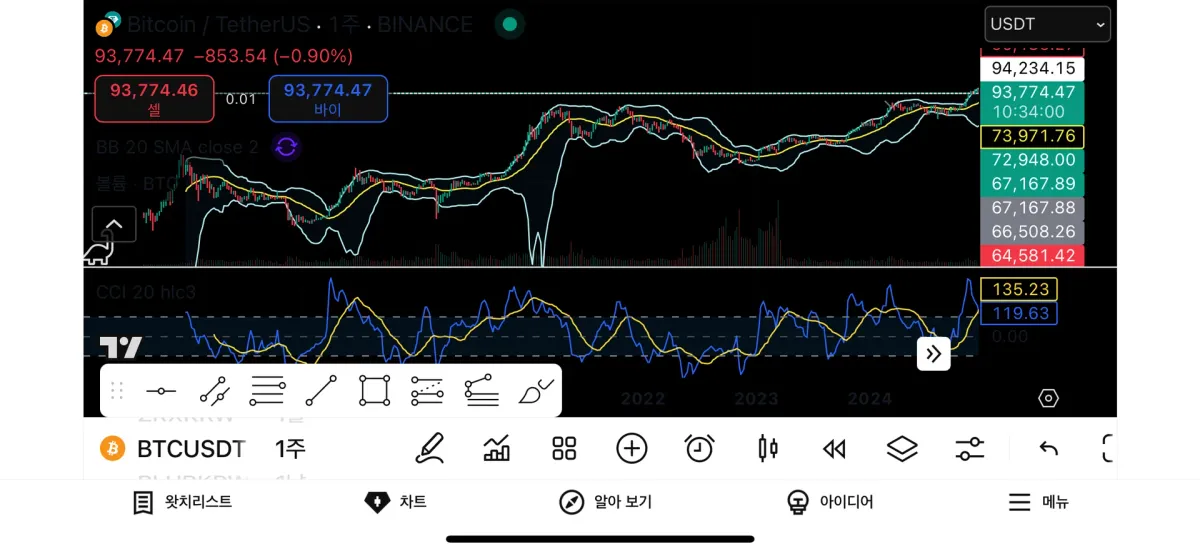Image resolution: width=1200 pixels, height=554 pixels.
Task: Switch to the 아이디어 tab
Action: [x=830, y=502]
